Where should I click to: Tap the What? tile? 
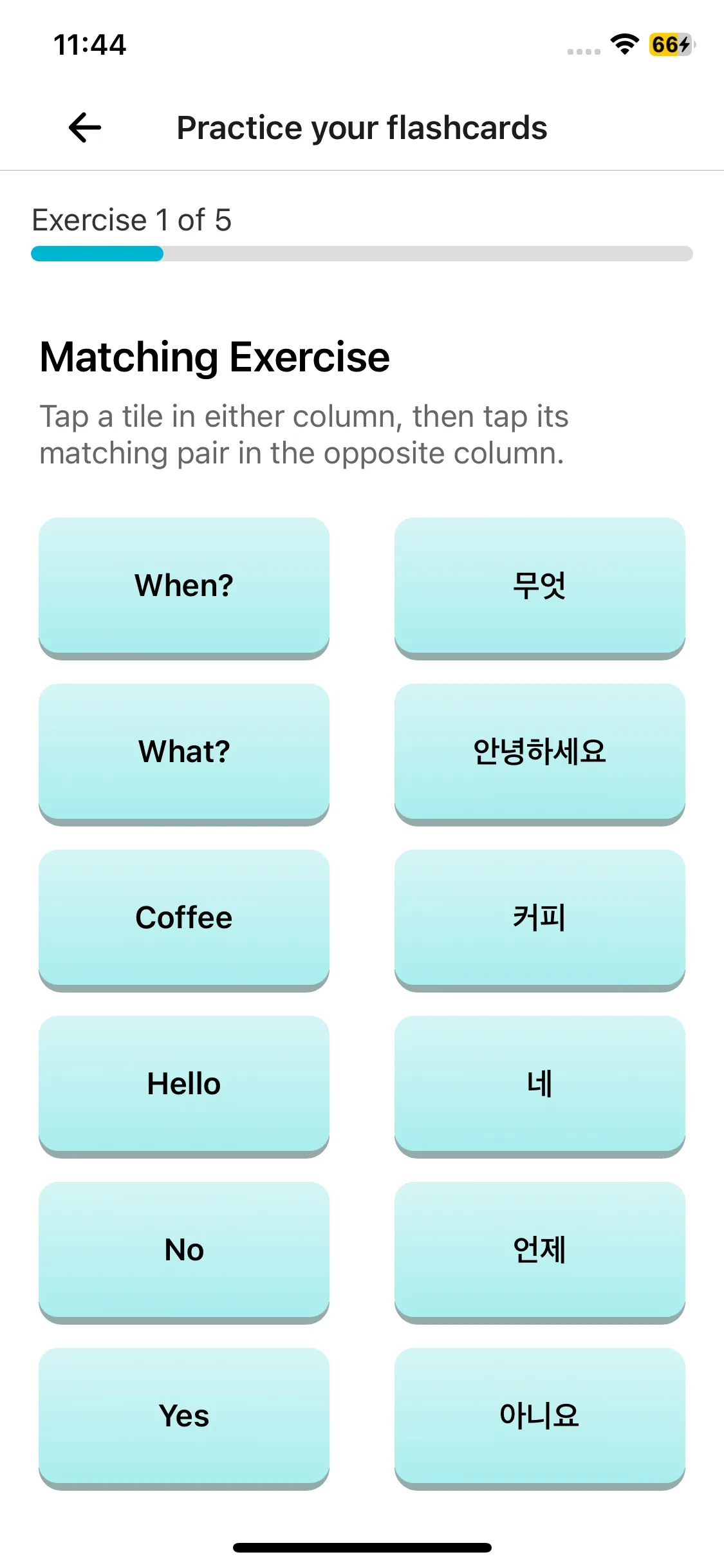(184, 752)
